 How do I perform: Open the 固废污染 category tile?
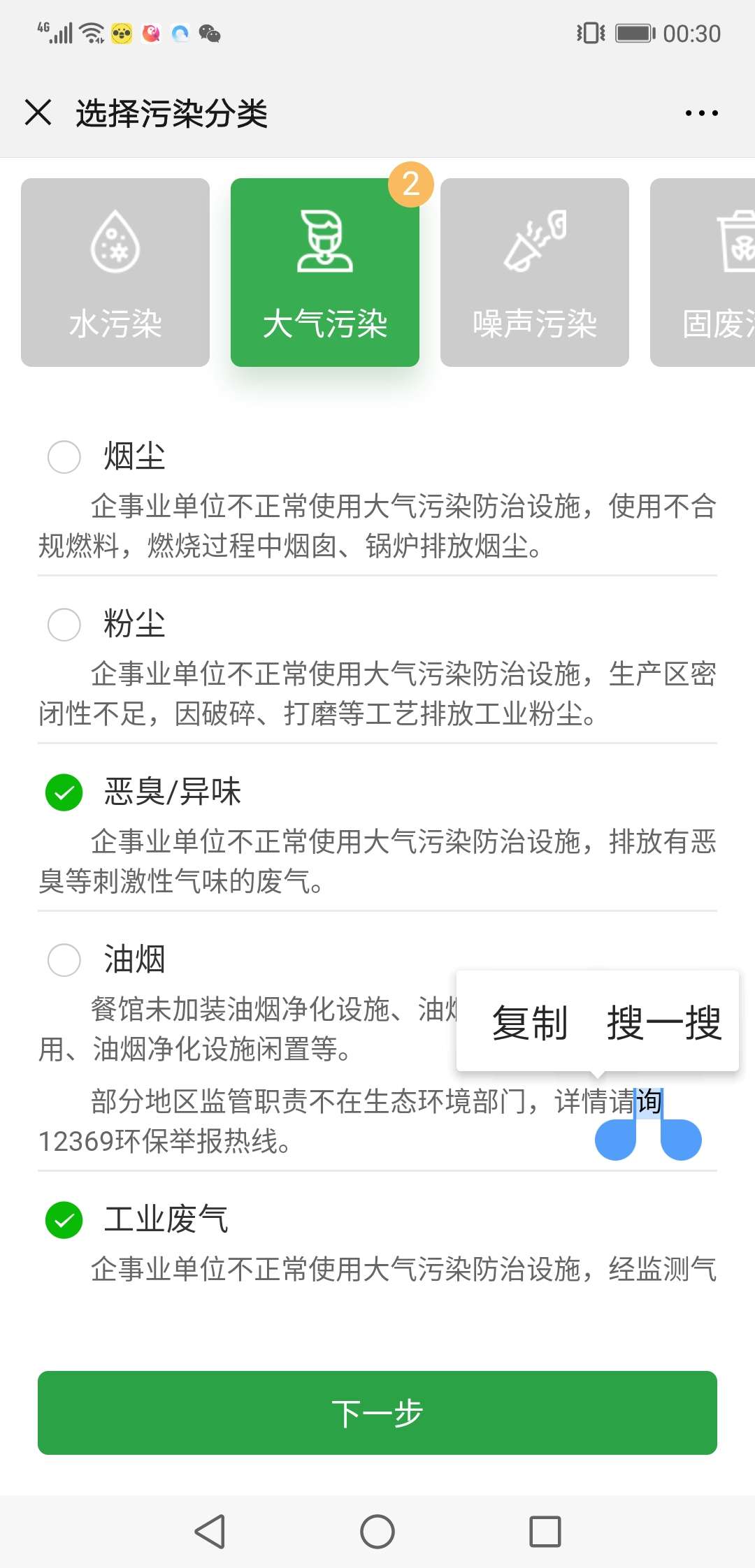[x=703, y=273]
